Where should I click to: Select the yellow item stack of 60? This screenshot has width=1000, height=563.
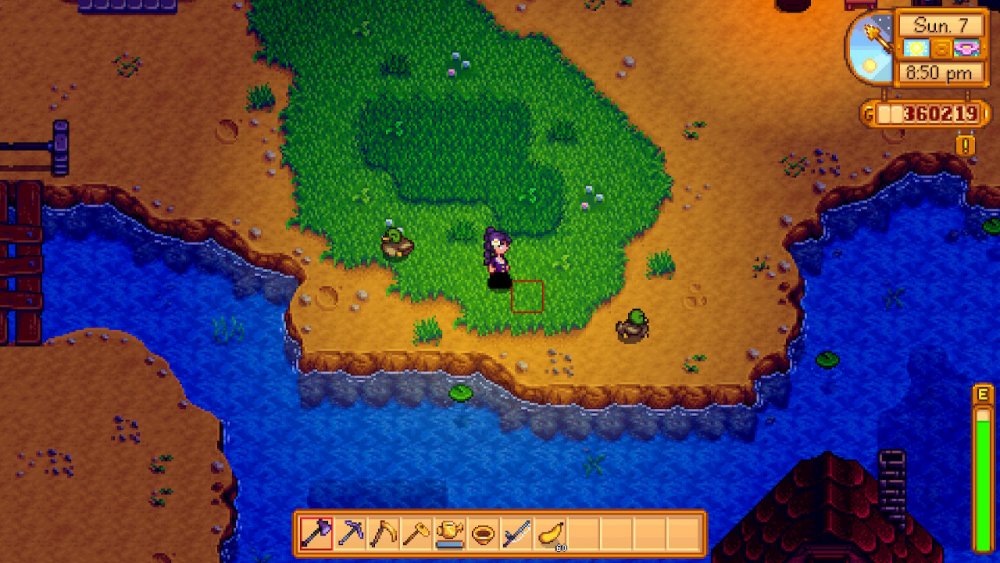(x=549, y=533)
